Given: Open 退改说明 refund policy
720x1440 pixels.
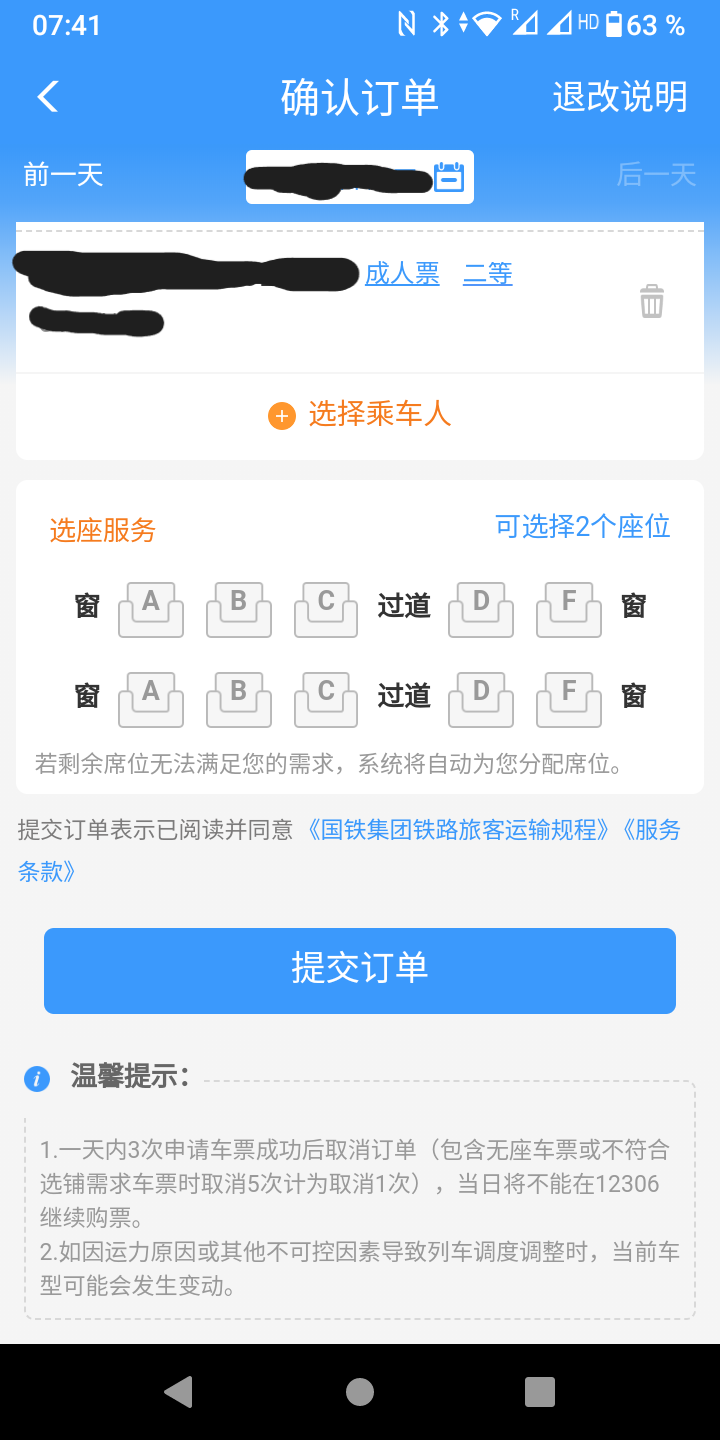Looking at the screenshot, I should (x=620, y=97).
